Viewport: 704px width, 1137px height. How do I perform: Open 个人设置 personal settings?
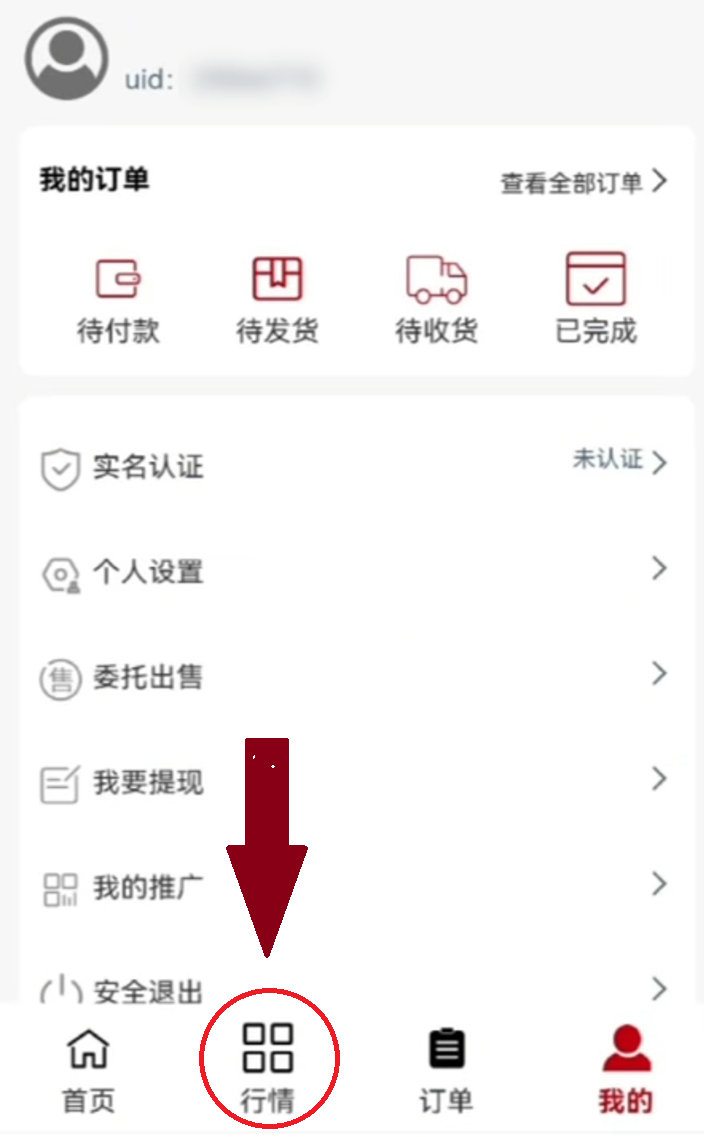pos(354,571)
